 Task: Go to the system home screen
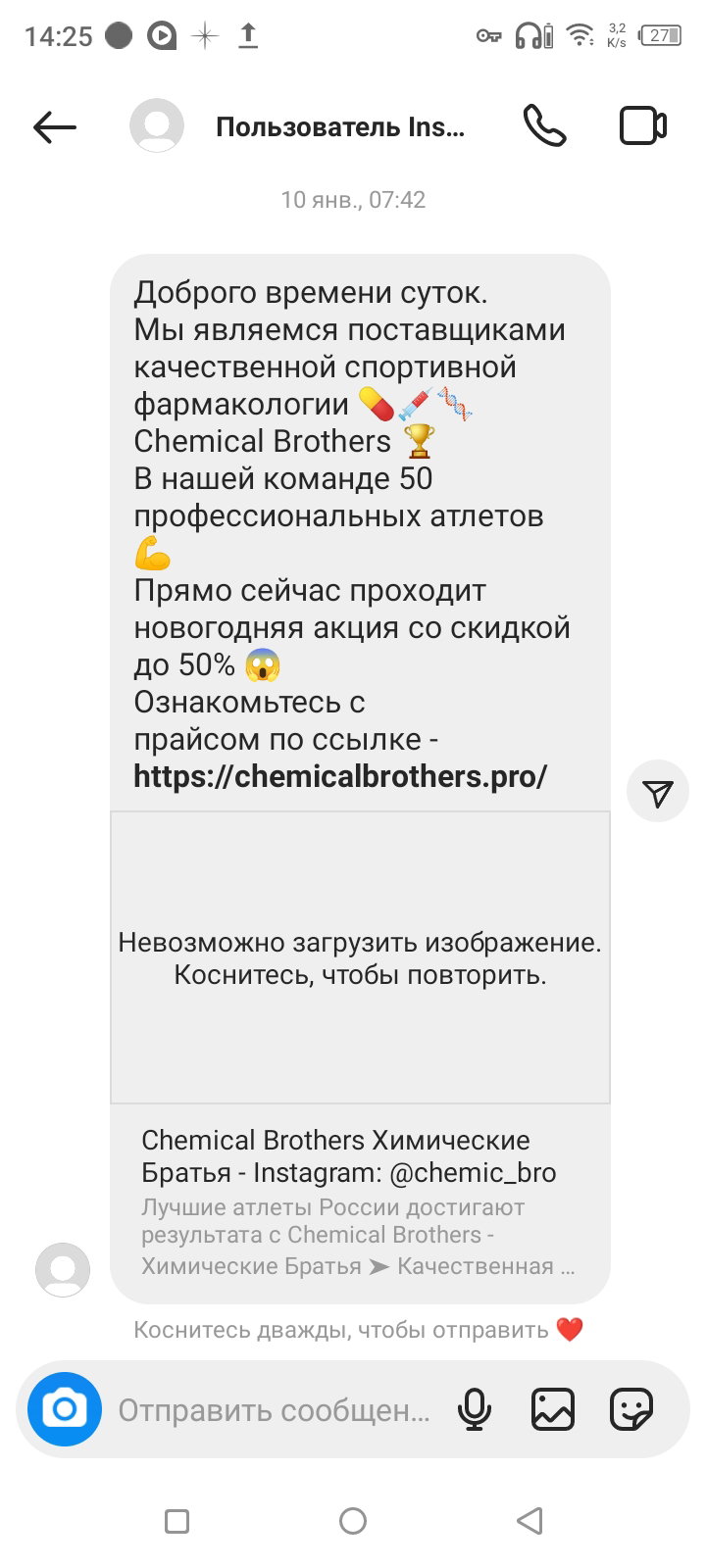click(x=353, y=1521)
